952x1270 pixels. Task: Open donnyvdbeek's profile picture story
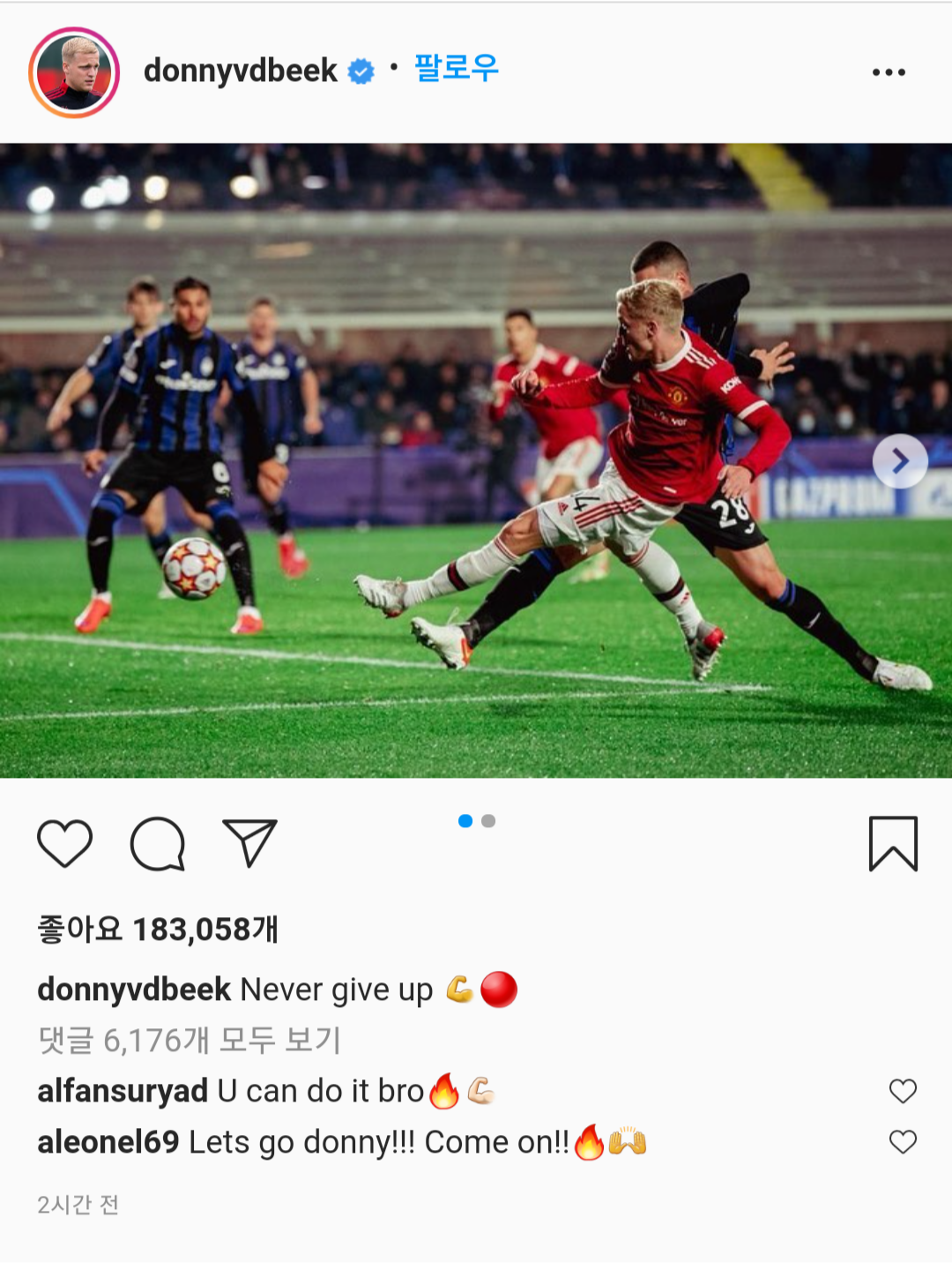(x=74, y=72)
